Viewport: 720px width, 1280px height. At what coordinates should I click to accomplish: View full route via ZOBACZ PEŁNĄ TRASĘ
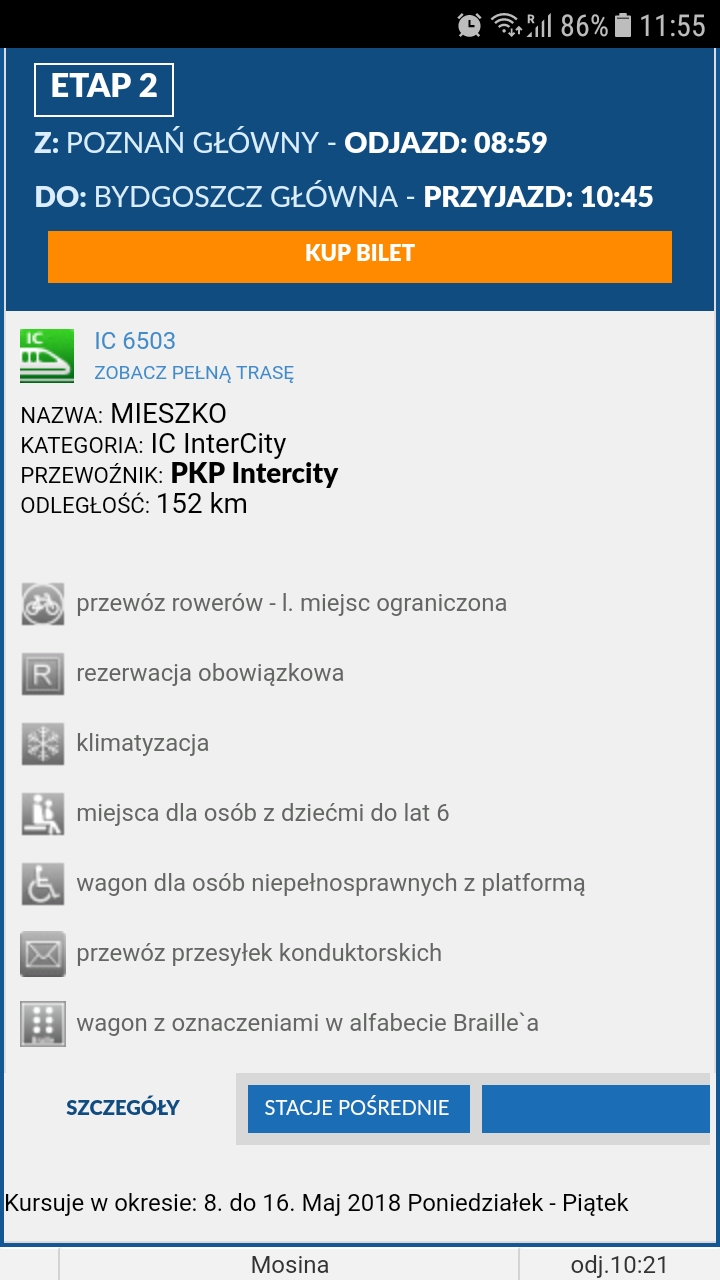point(194,374)
